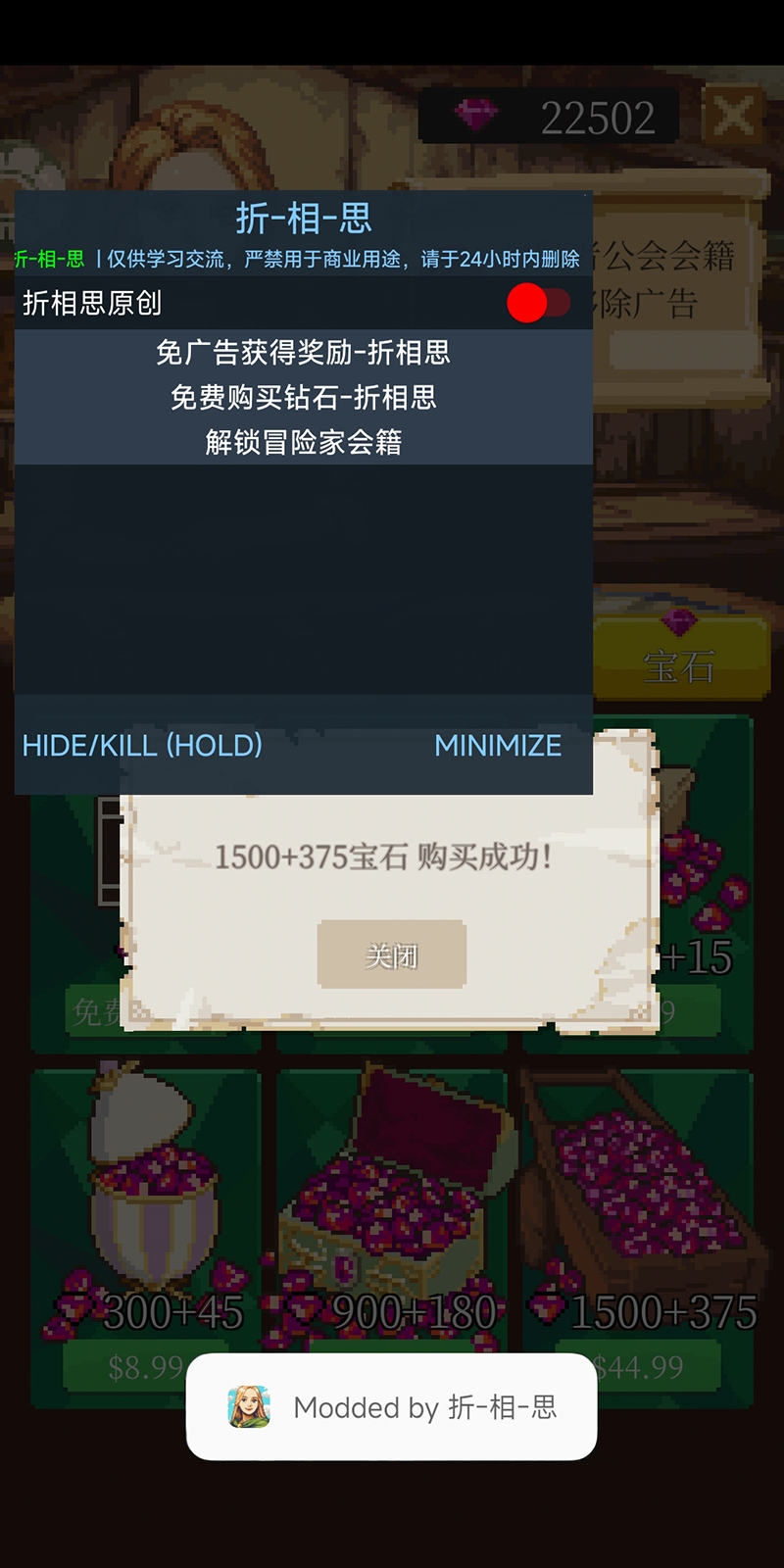Close the purchase success dialog with 关闭
784x1568 pixels.
391,955
